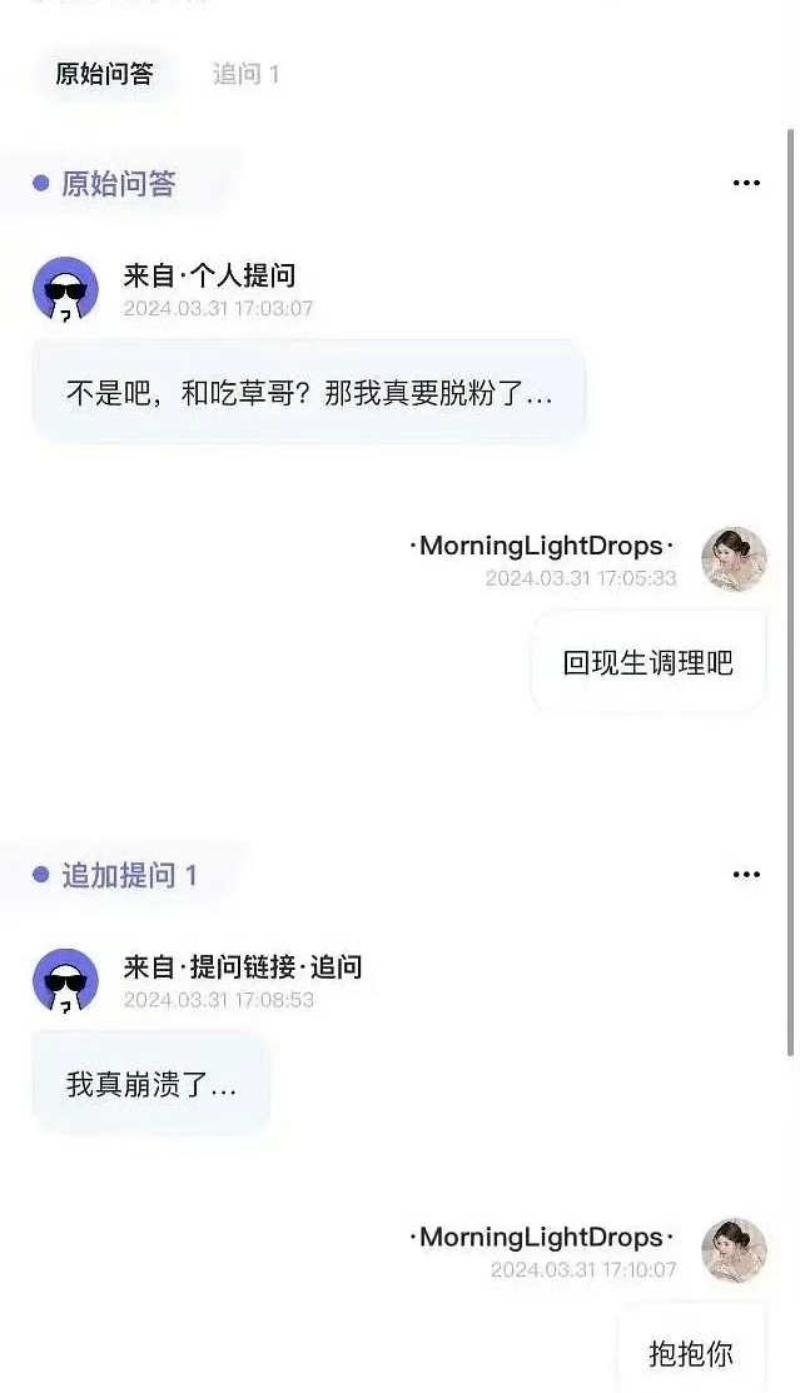Open the overflow menu beside 追加提问 1
This screenshot has height=1393, width=800.
(746, 875)
